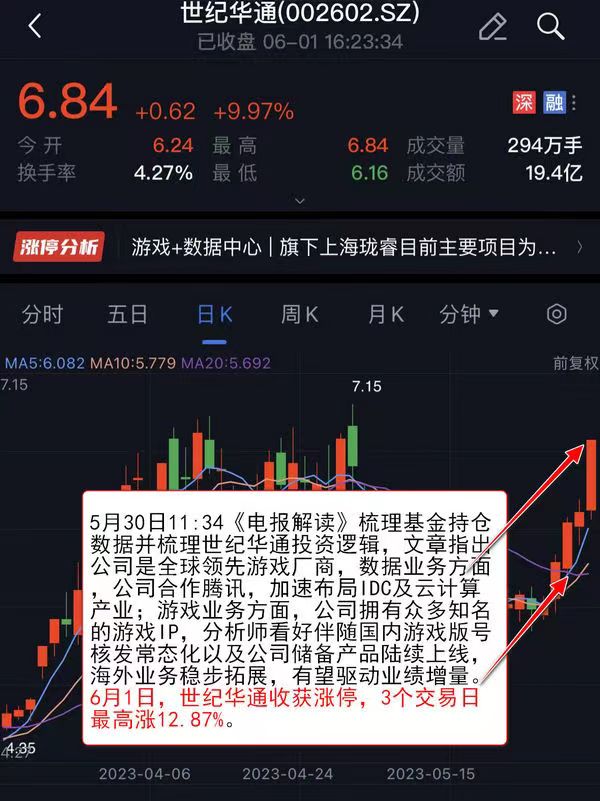Go back from the 世纪华通 stock page

tap(35, 27)
